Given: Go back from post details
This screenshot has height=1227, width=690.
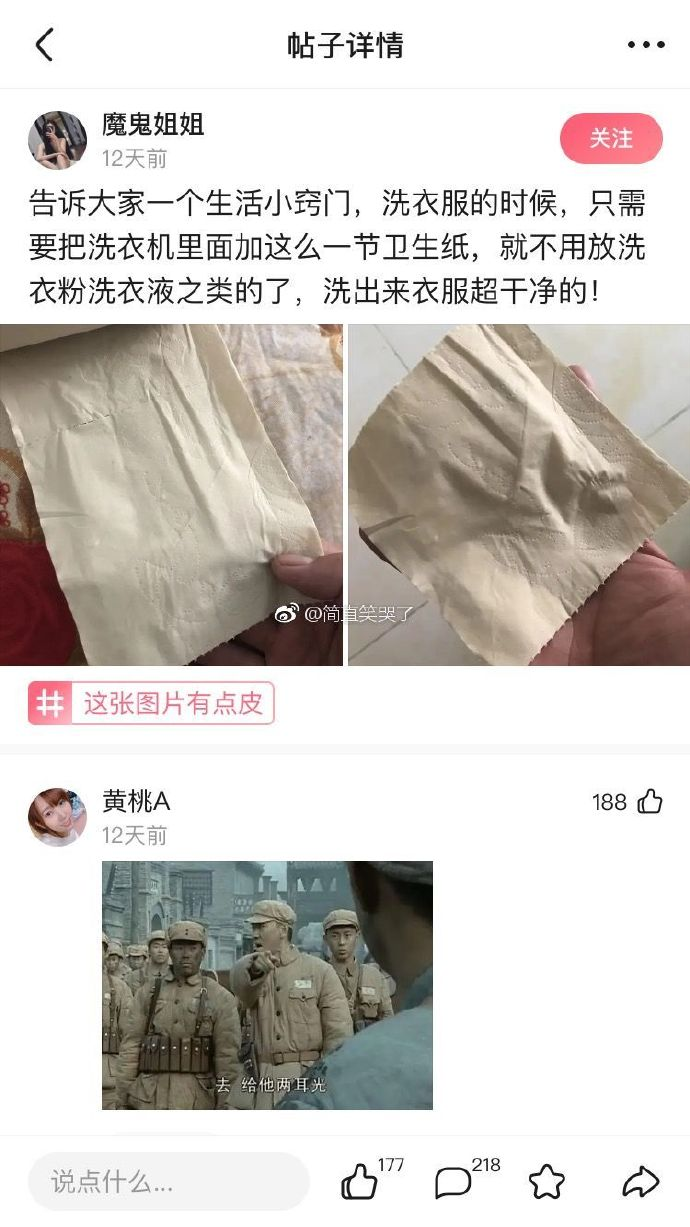Looking at the screenshot, I should 44,45.
